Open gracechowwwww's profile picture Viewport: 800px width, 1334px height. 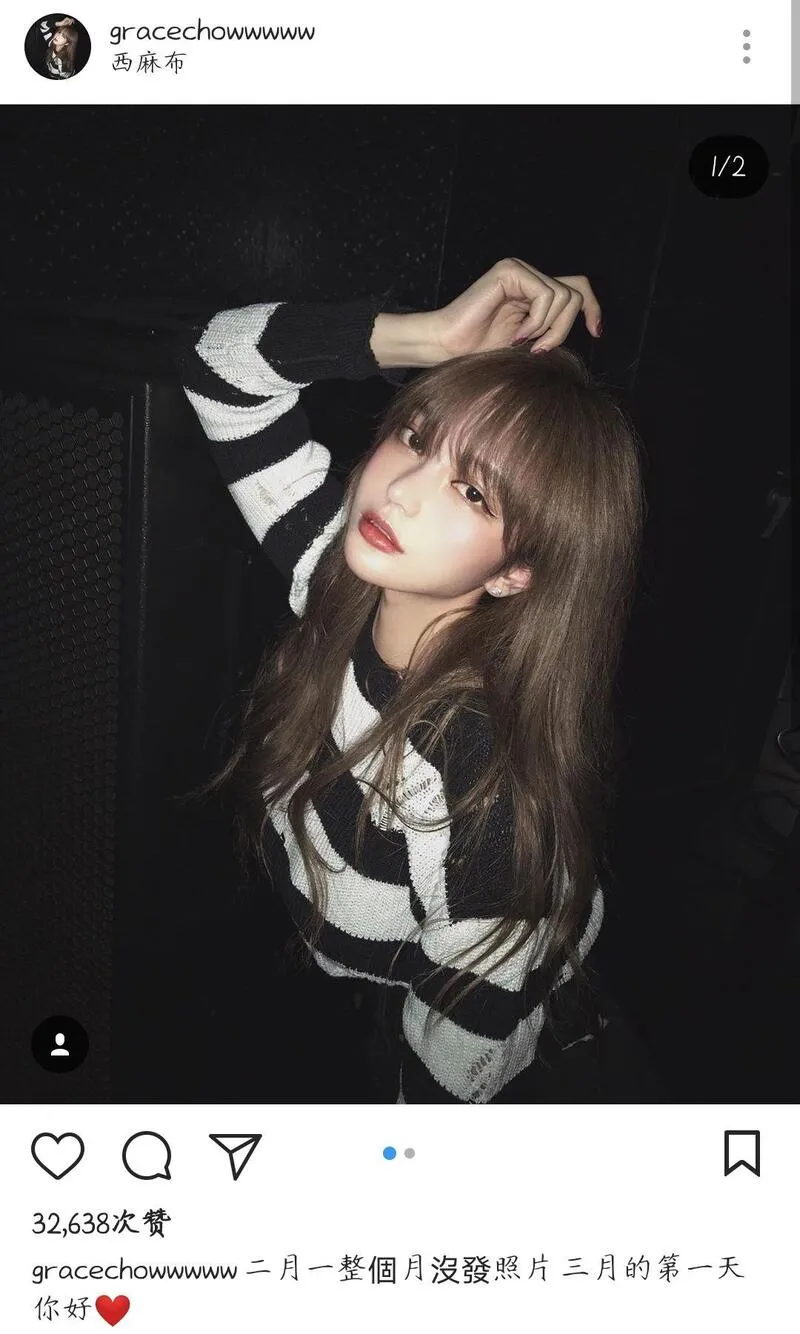57,47
